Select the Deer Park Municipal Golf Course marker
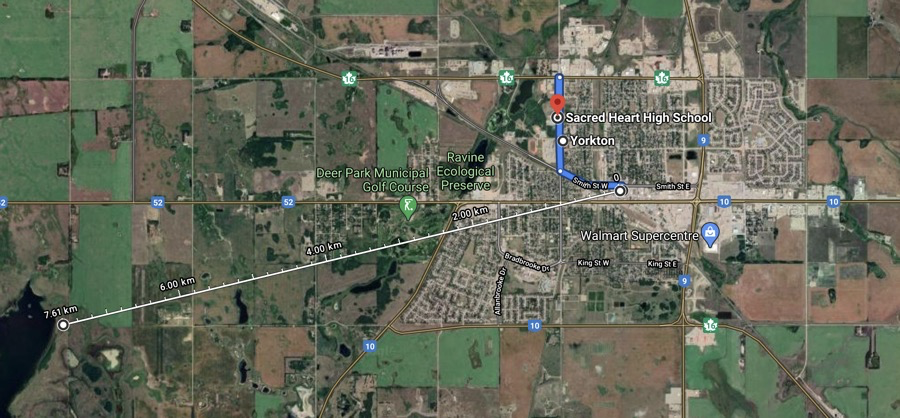The width and height of the screenshot is (900, 418). [x=408, y=207]
